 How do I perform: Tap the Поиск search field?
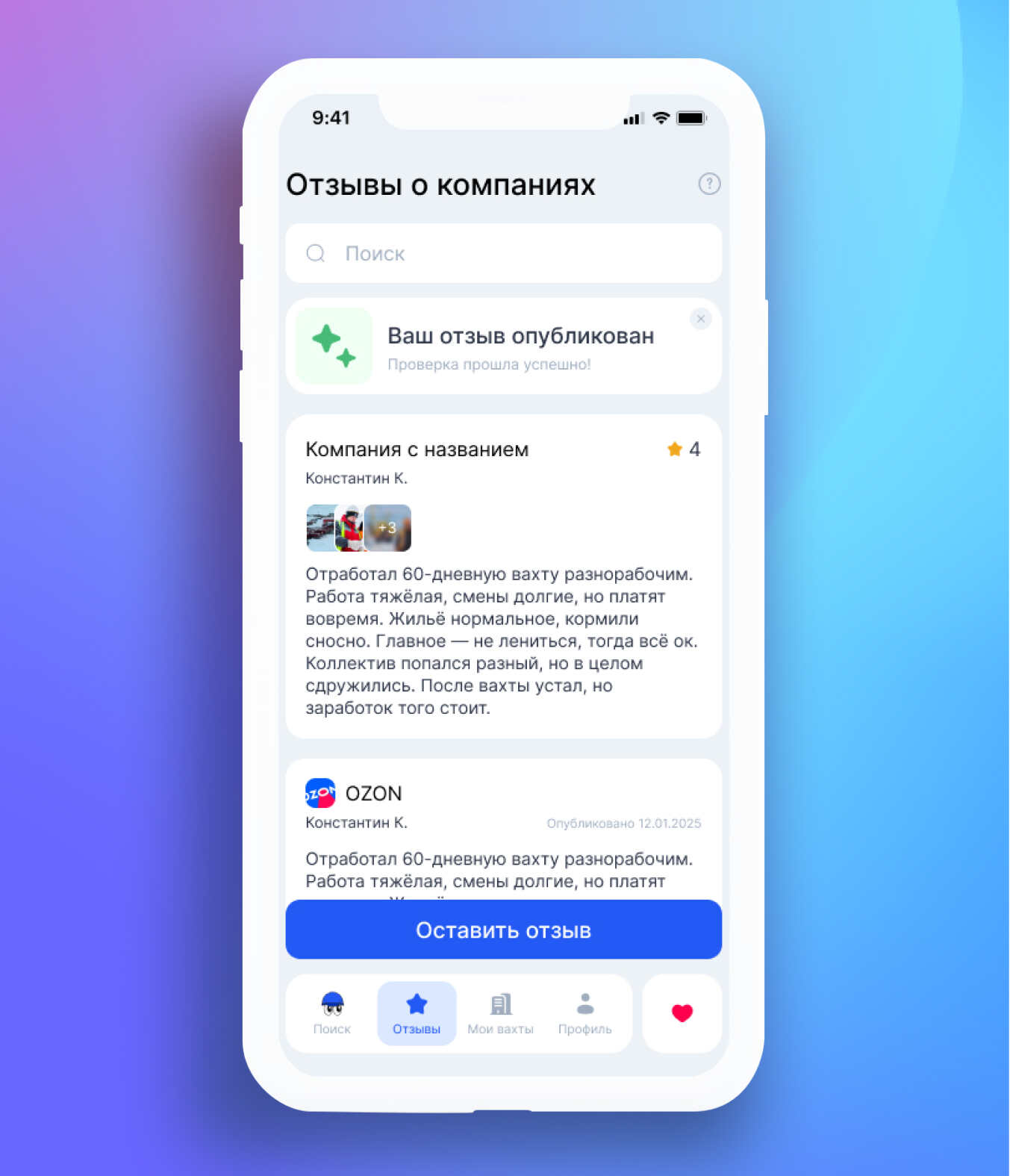(x=503, y=254)
